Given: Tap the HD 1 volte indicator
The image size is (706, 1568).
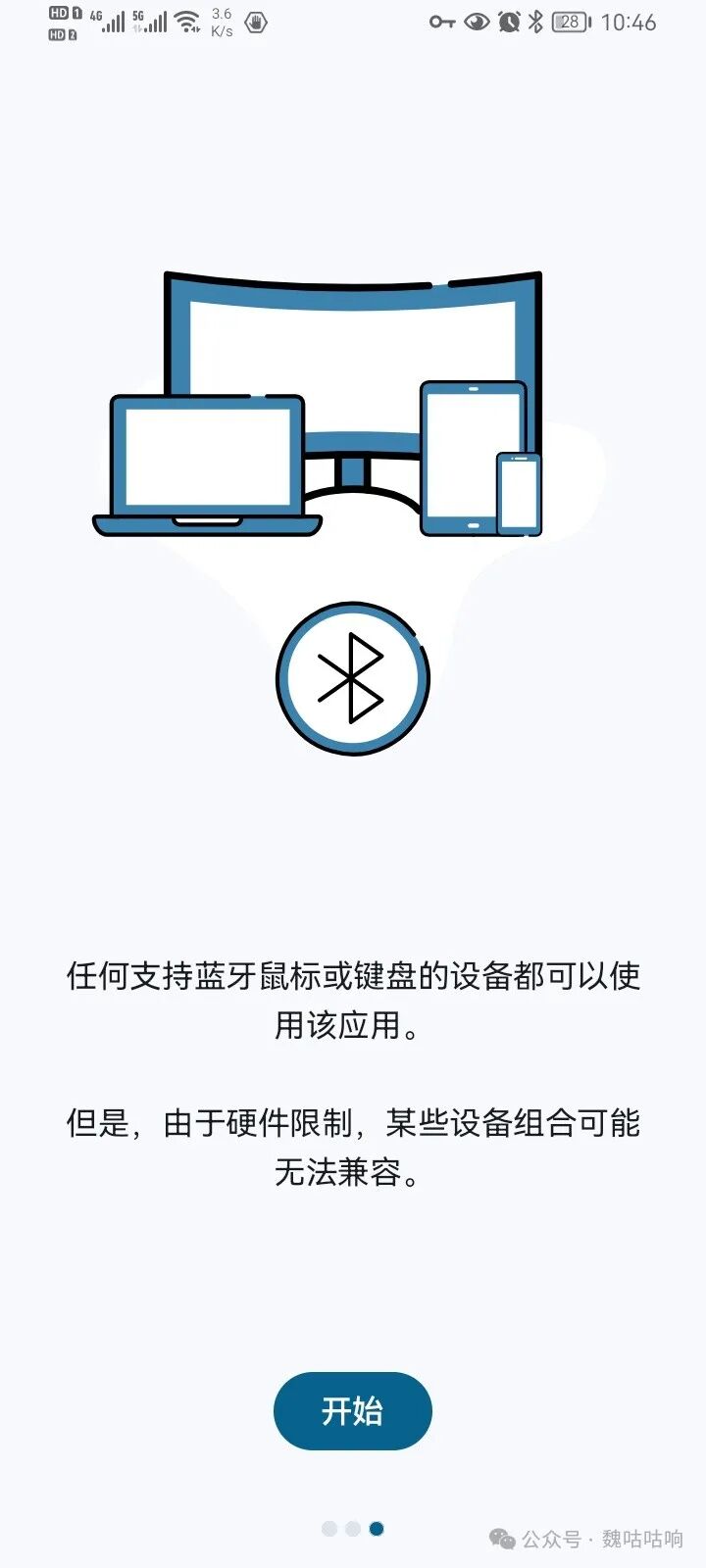Looking at the screenshot, I should point(63,14).
